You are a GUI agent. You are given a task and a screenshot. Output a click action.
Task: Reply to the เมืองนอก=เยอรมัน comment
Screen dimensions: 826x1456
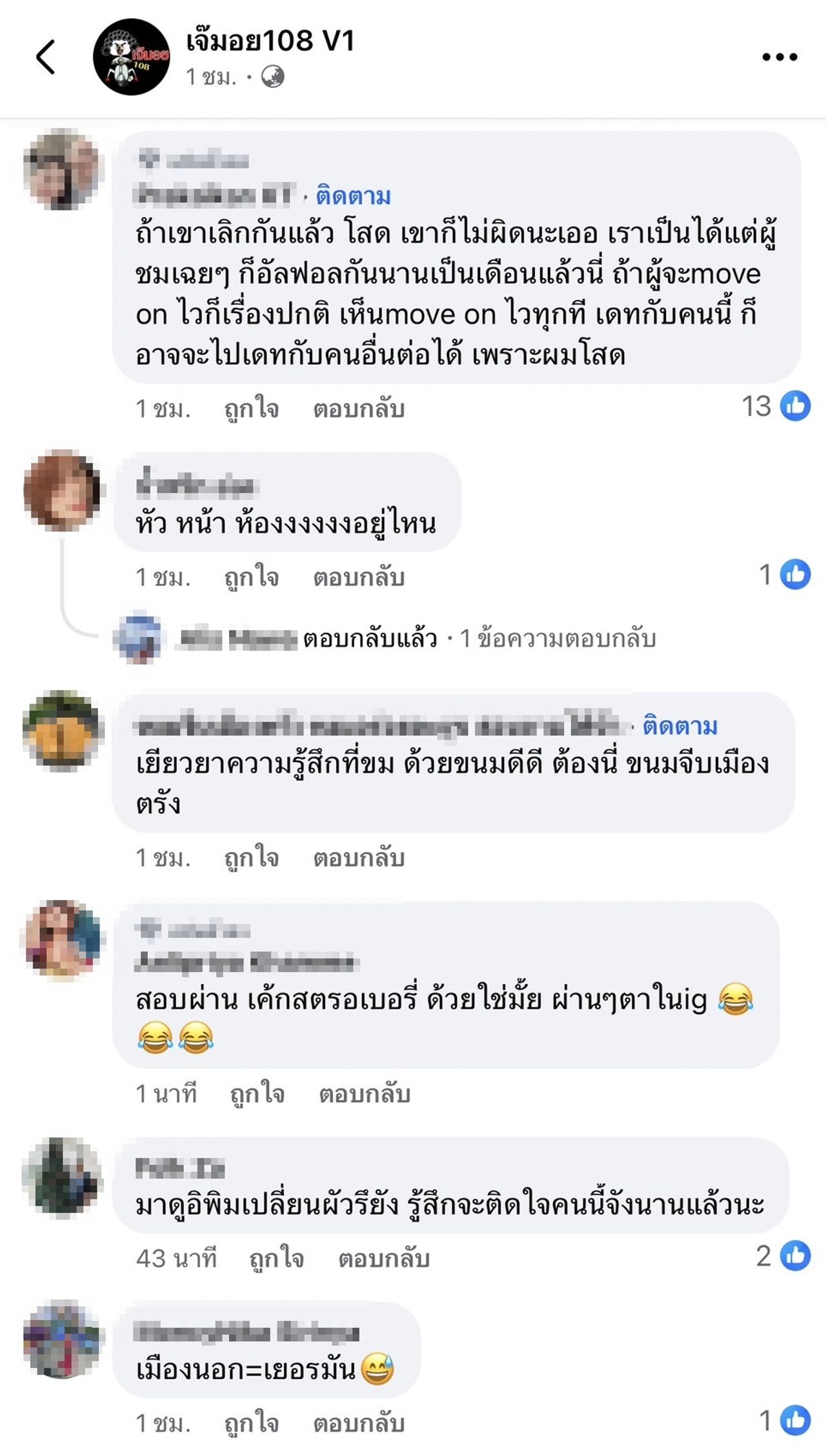tap(359, 1422)
